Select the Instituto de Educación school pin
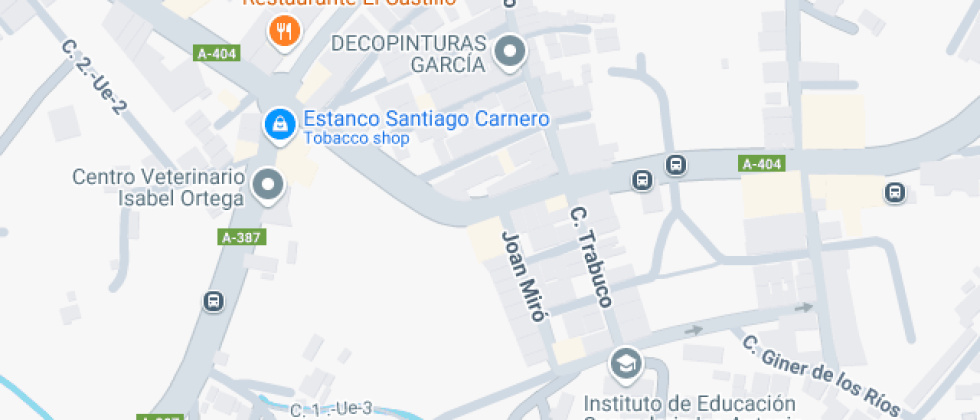980x420 pixels. tap(626, 364)
